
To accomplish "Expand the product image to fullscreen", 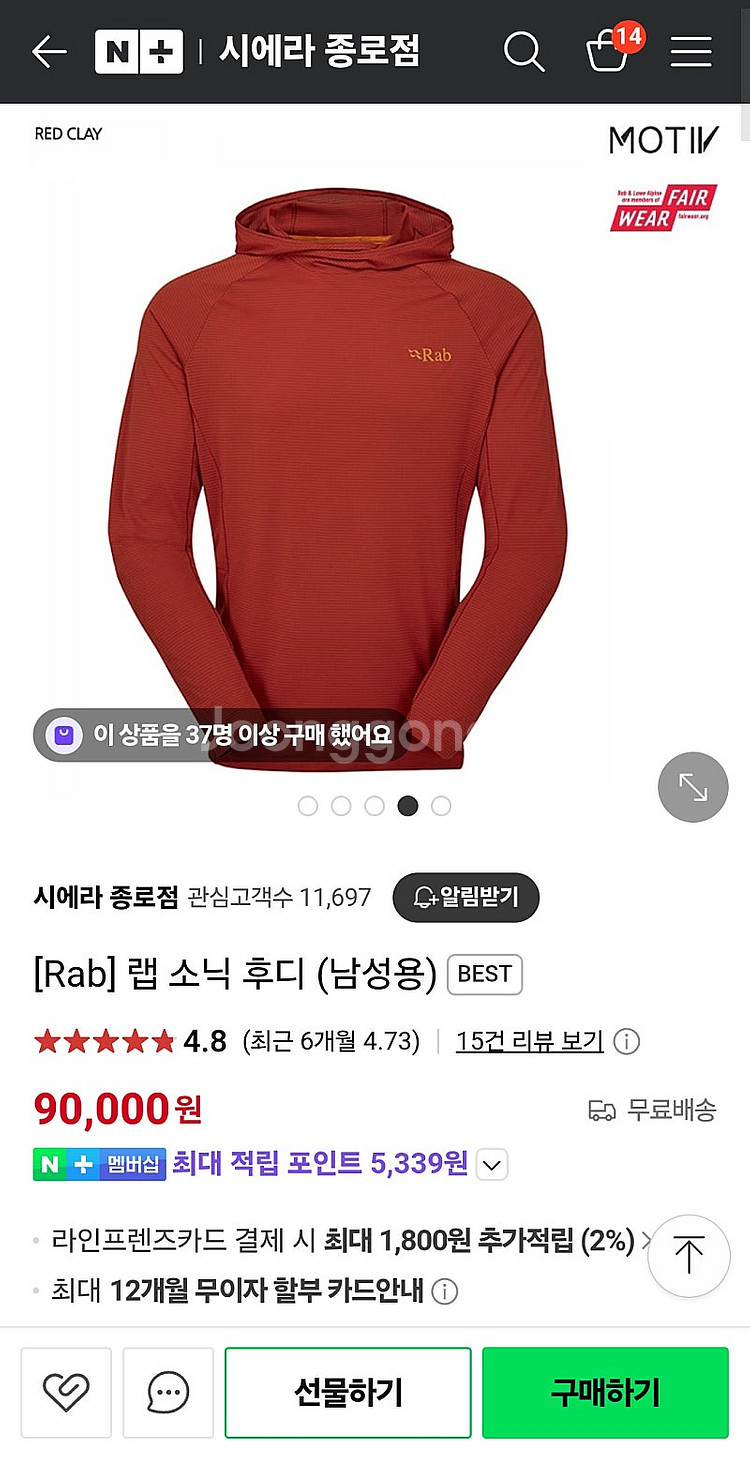I will [x=693, y=787].
